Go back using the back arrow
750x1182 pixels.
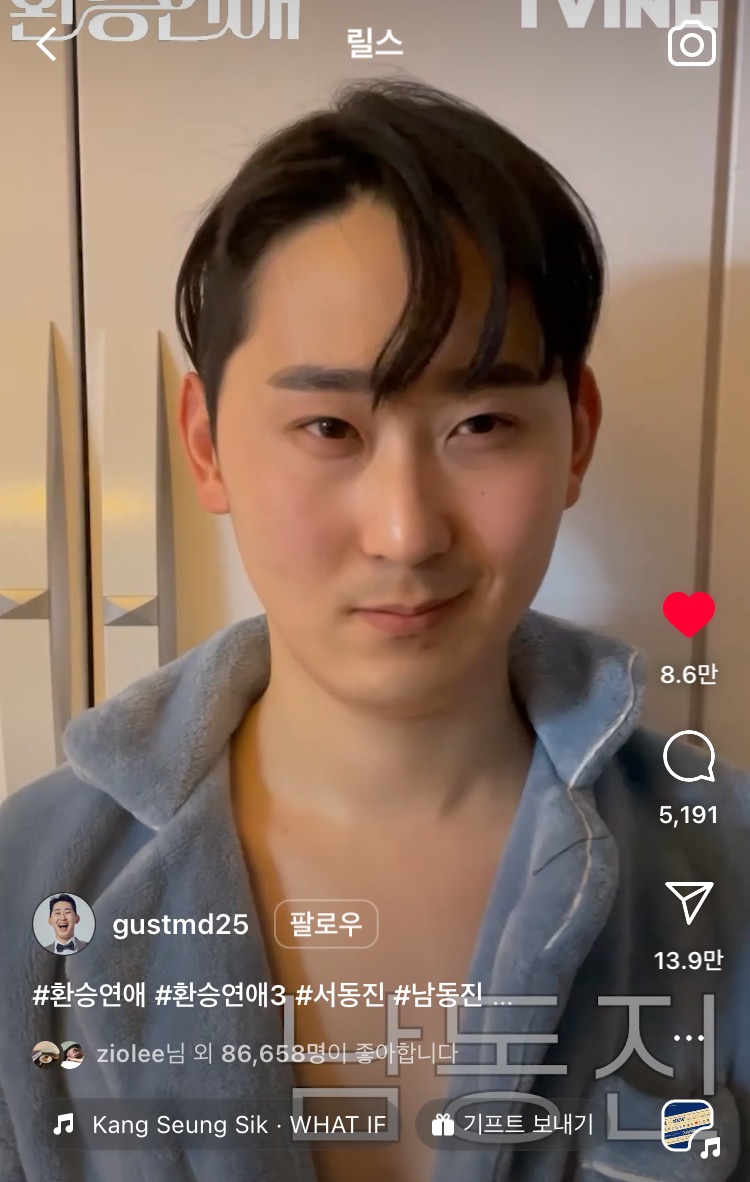(x=46, y=44)
